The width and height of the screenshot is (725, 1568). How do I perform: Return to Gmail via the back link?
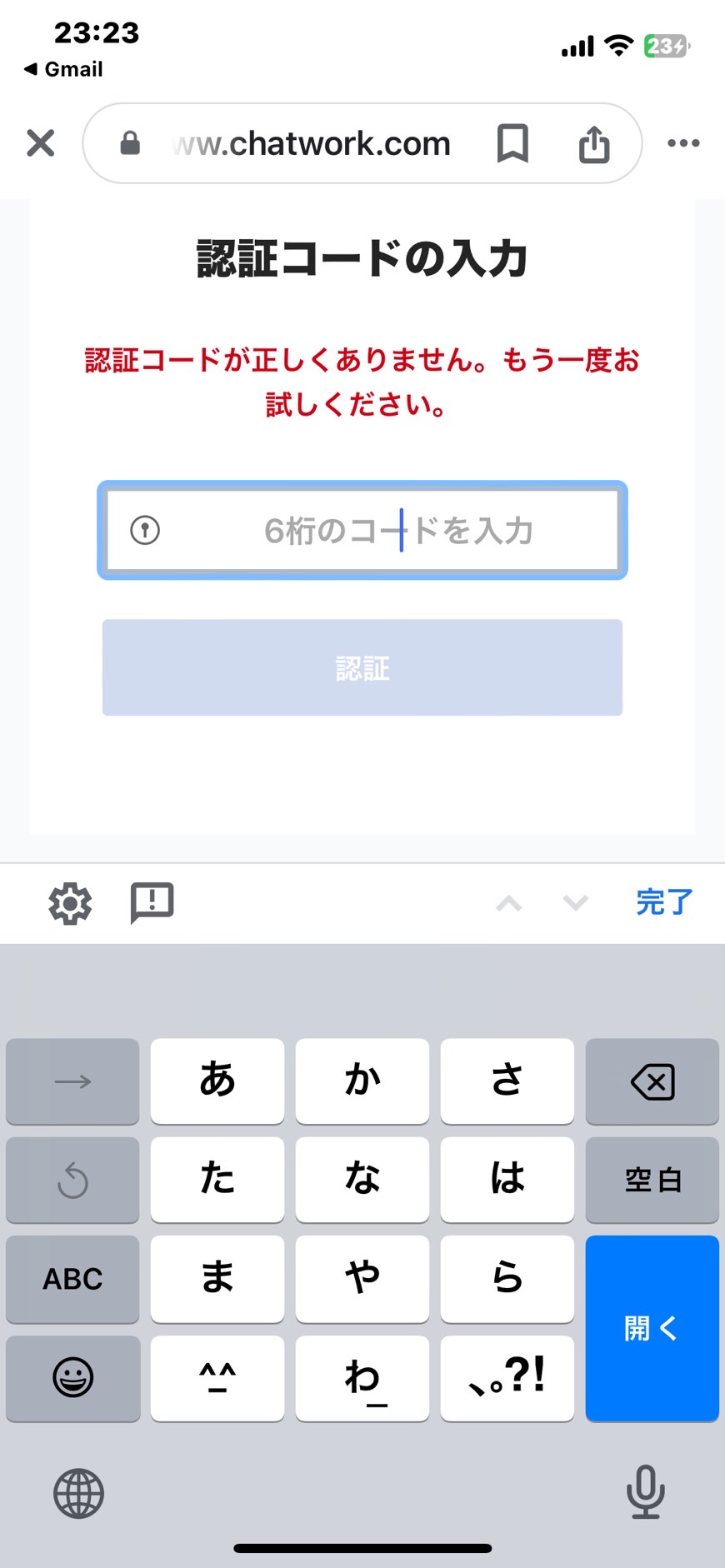[63, 69]
